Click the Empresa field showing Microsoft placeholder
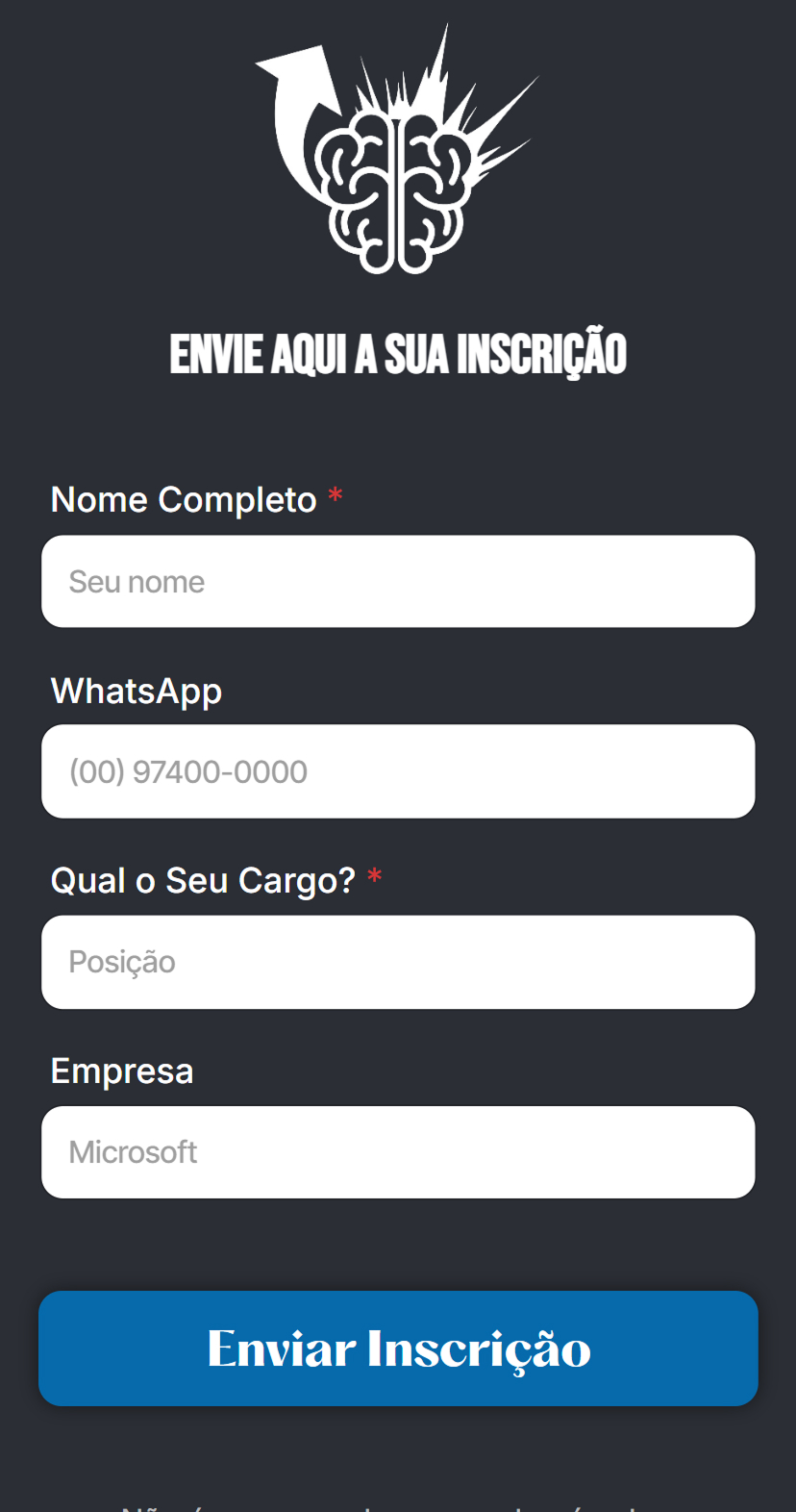The image size is (796, 1512). point(398,1151)
